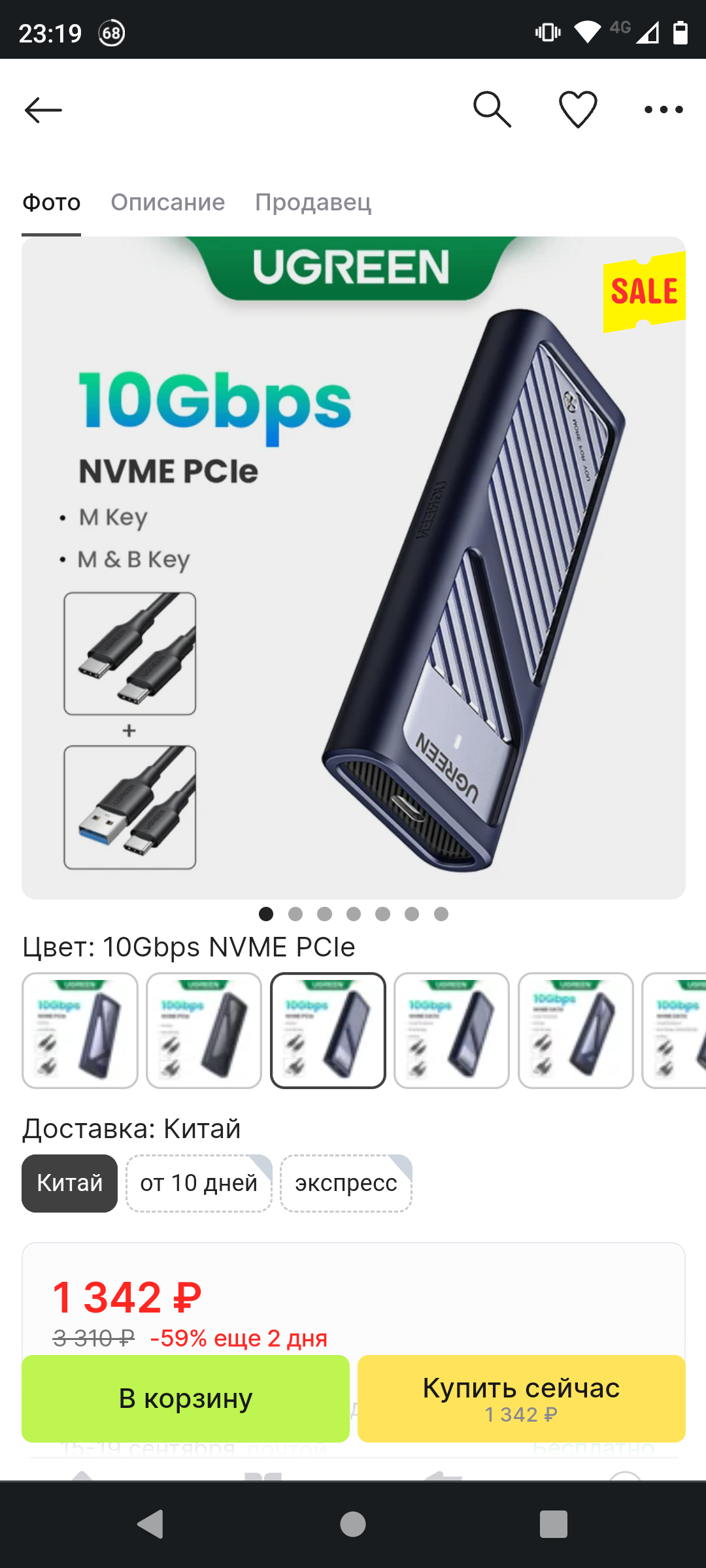Switch to the Описание tab
The height and width of the screenshot is (1568, 706).
click(x=167, y=203)
